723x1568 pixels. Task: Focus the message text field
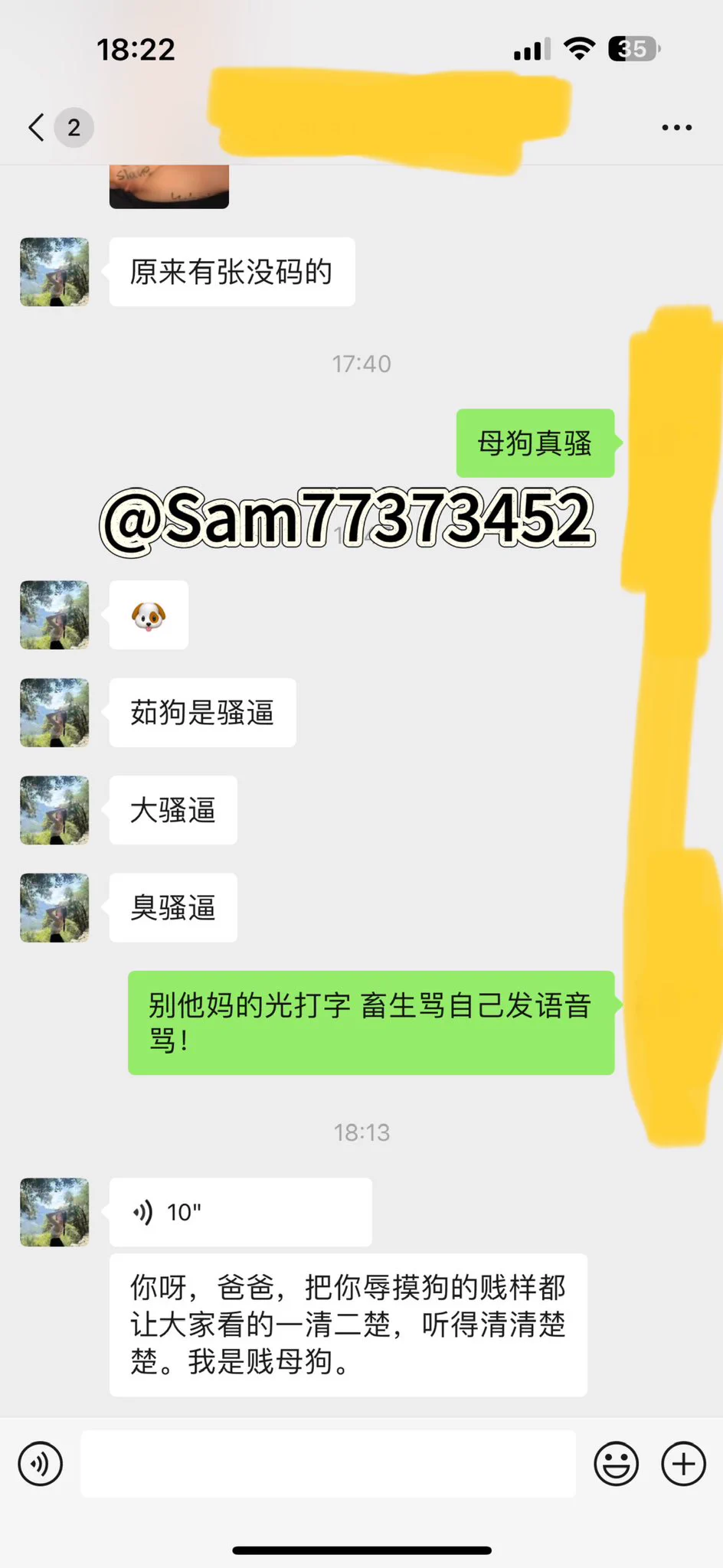pos(328,1464)
